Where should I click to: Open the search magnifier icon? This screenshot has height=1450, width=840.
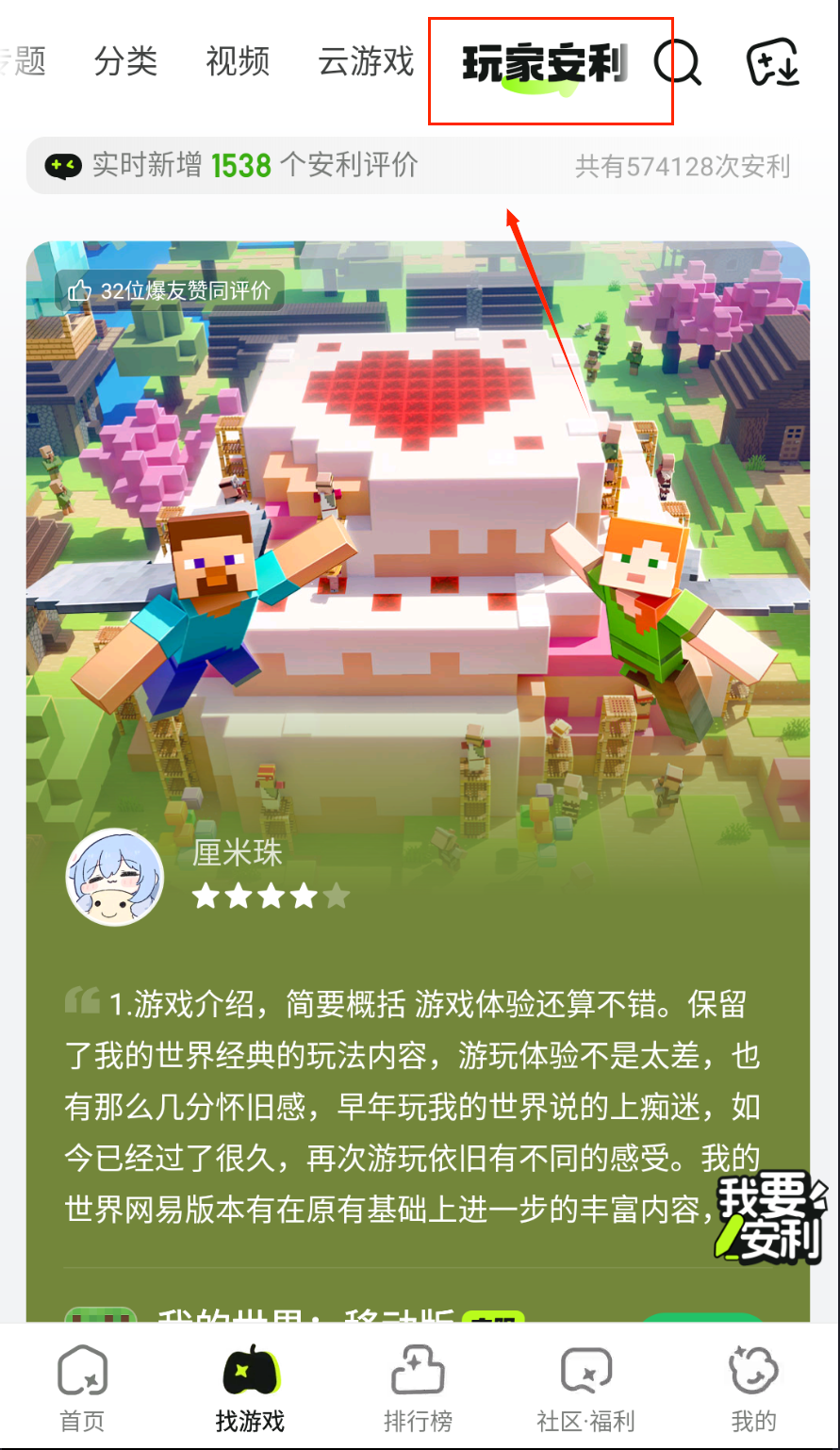(678, 63)
